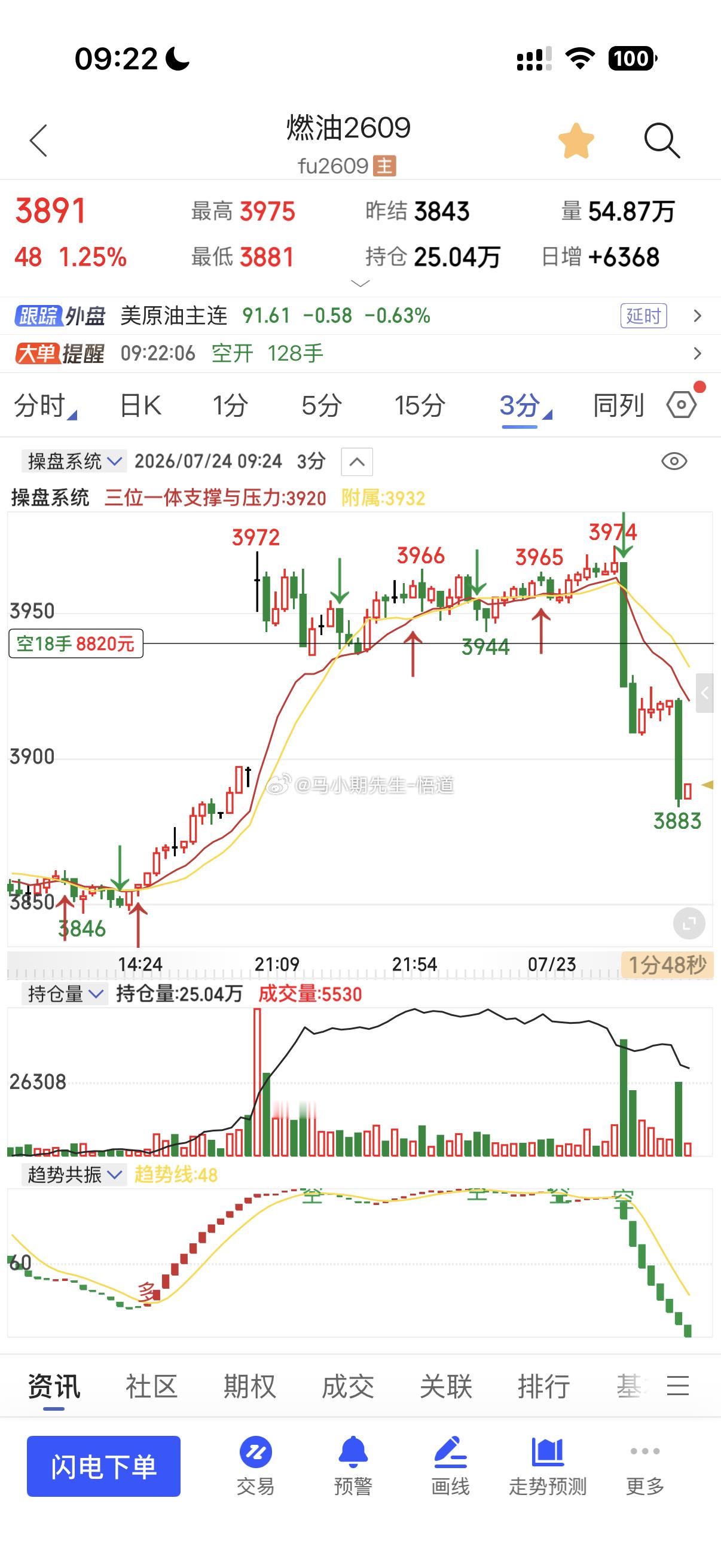Open the 持仓量 indicator dropdown

point(65,994)
